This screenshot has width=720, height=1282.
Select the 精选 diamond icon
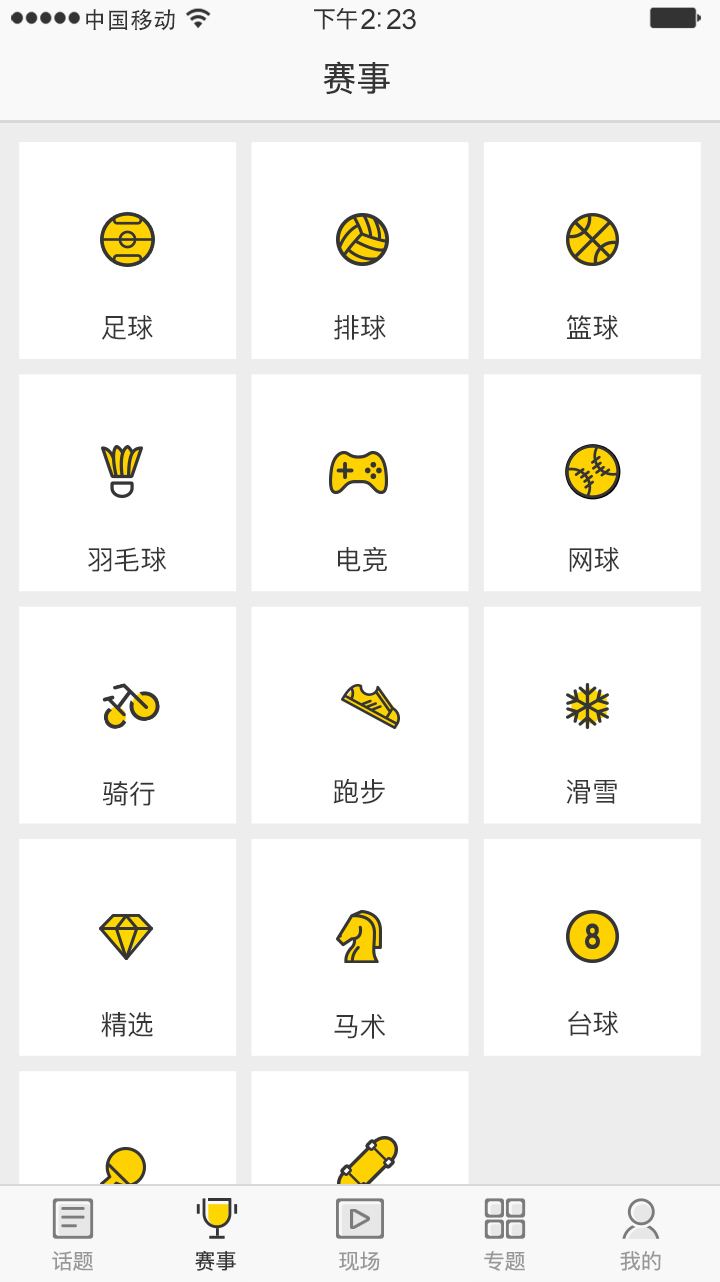click(x=127, y=936)
